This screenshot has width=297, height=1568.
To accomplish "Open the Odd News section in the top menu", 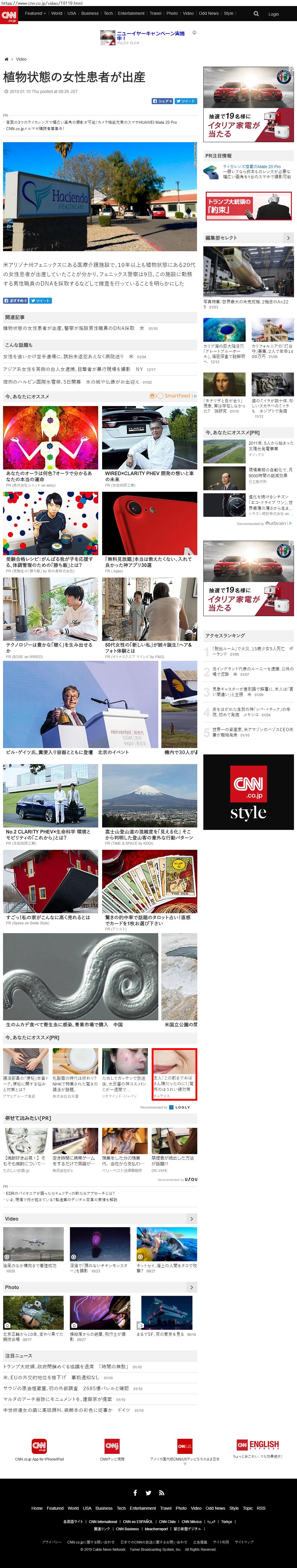I will coord(208,13).
